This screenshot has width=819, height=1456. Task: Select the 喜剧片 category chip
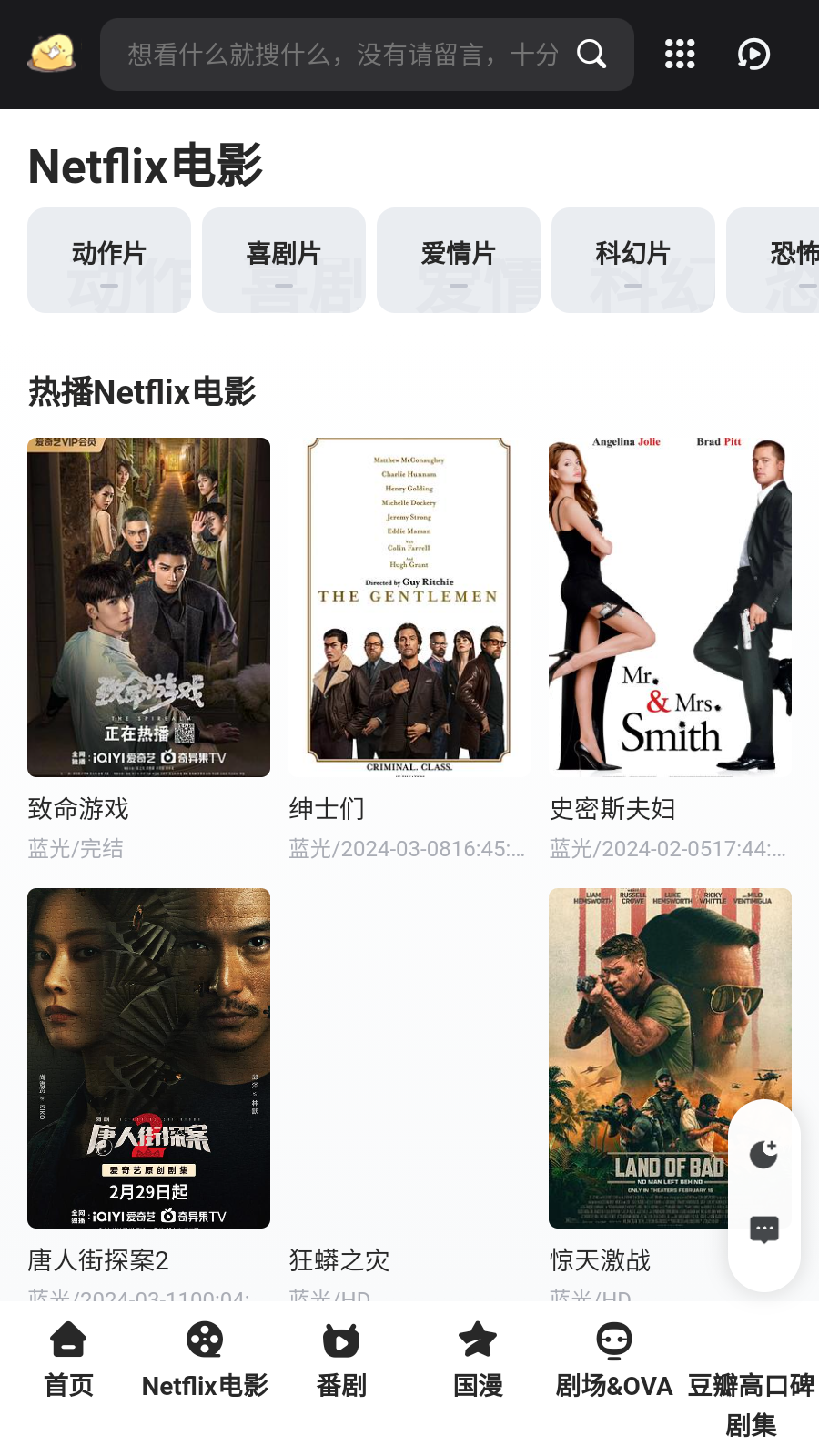coord(284,259)
